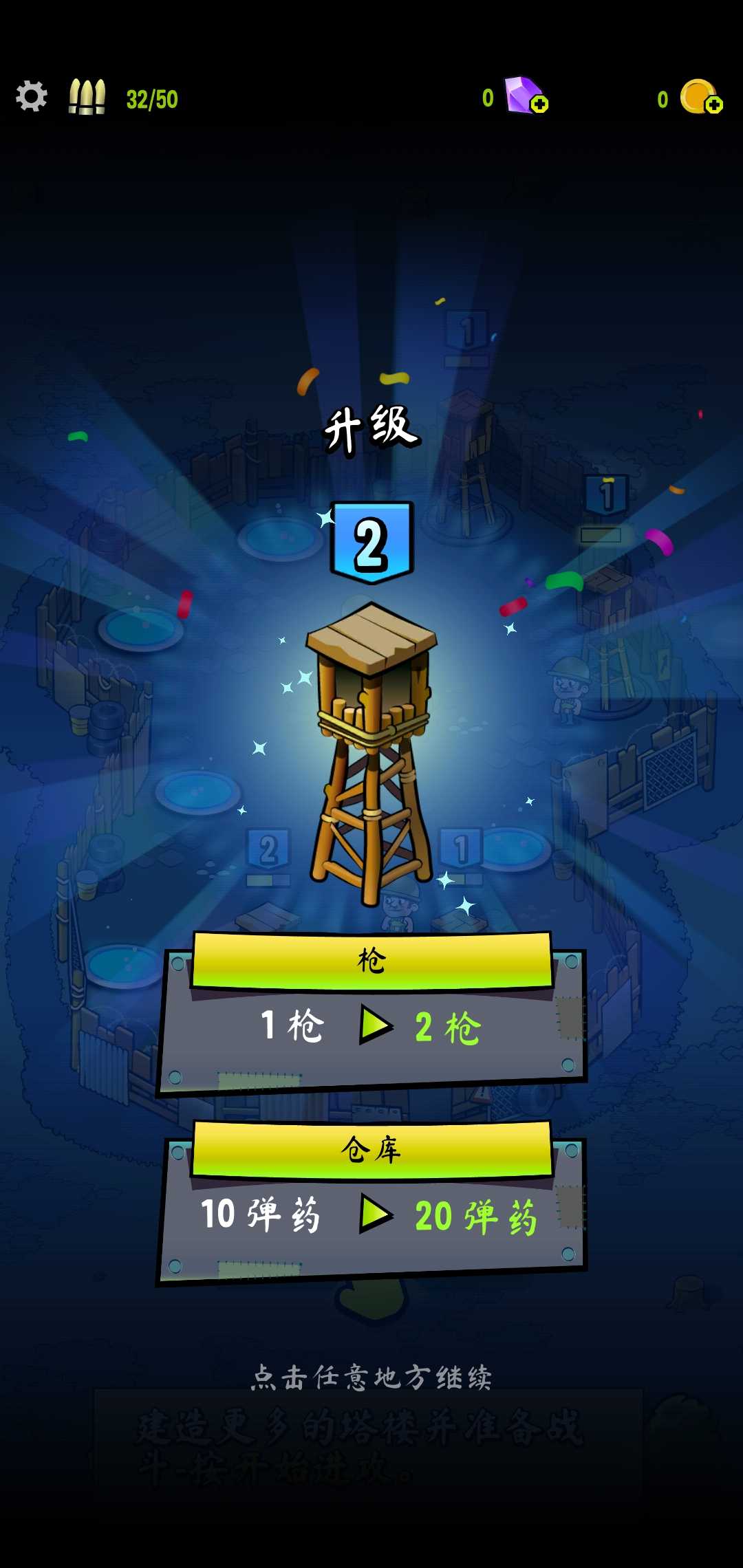The image size is (743, 1568).
Task: Open the settings gear icon
Action: pos(32,96)
